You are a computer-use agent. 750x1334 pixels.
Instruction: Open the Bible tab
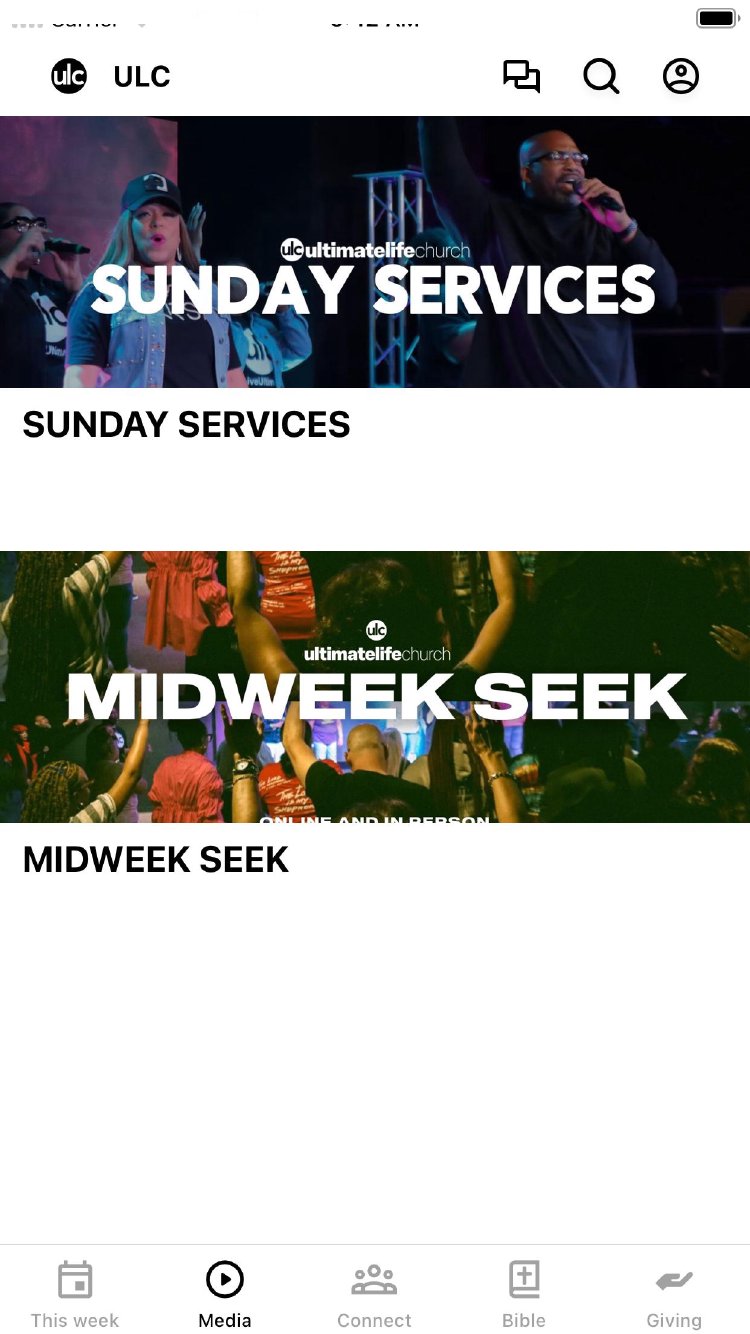(524, 1294)
